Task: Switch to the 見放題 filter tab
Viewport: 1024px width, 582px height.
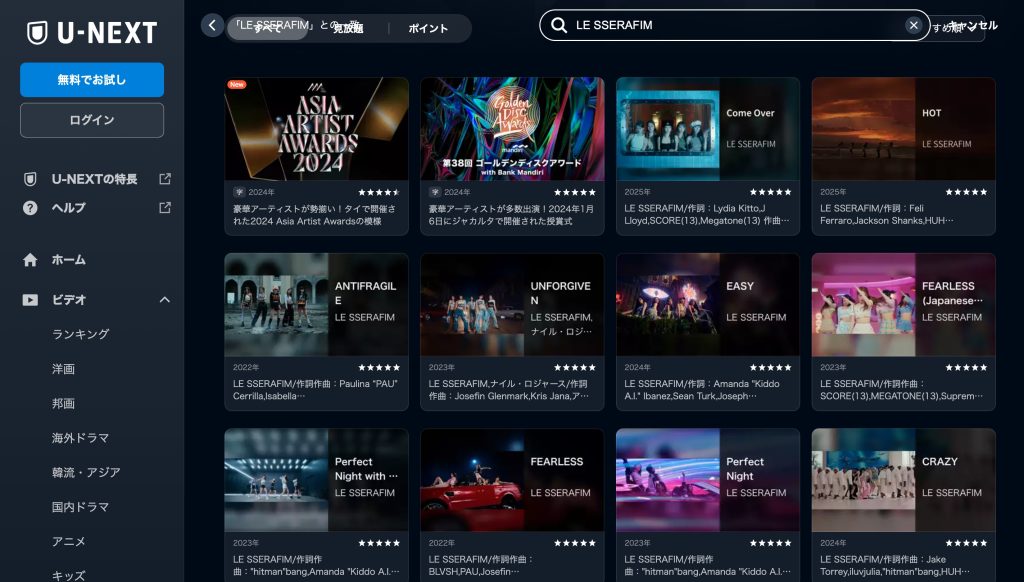Action: 349,29
